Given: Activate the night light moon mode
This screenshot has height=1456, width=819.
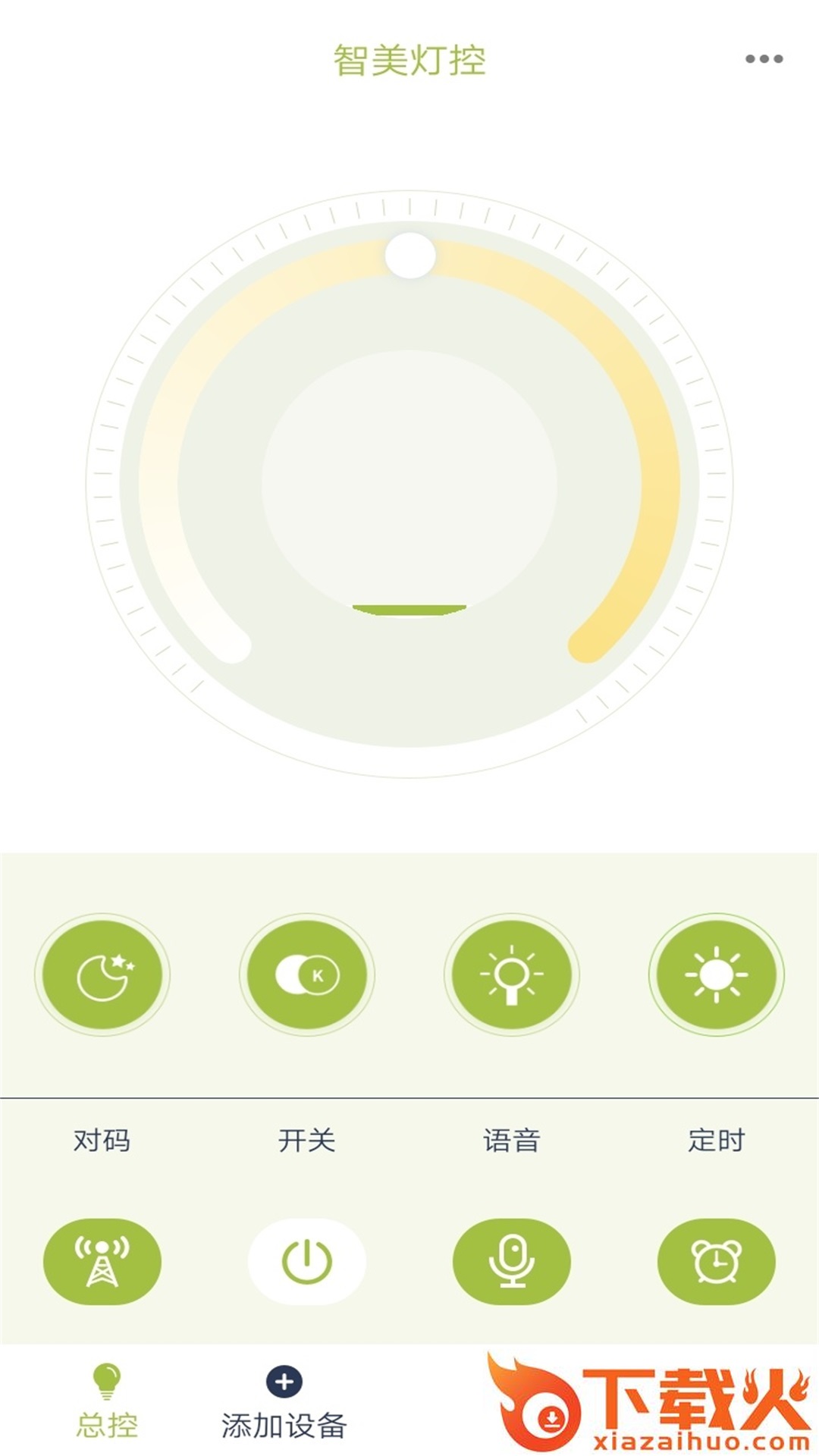Looking at the screenshot, I should pos(102,974).
